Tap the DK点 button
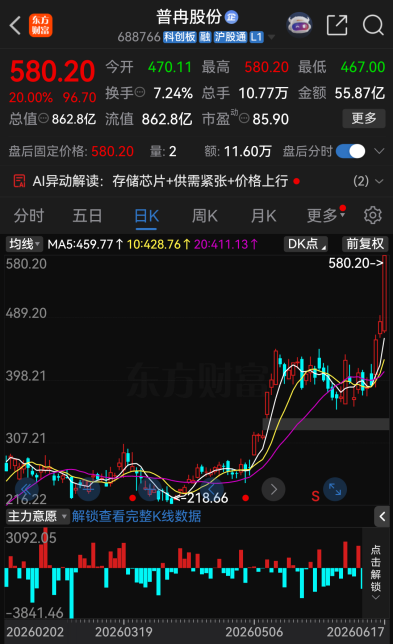This screenshot has height=644, width=393. pos(306,244)
